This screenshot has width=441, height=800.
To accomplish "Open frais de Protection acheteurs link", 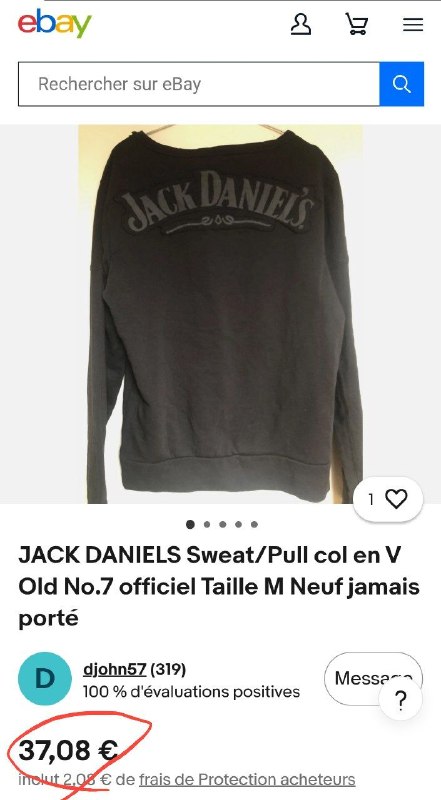I will (x=247, y=780).
